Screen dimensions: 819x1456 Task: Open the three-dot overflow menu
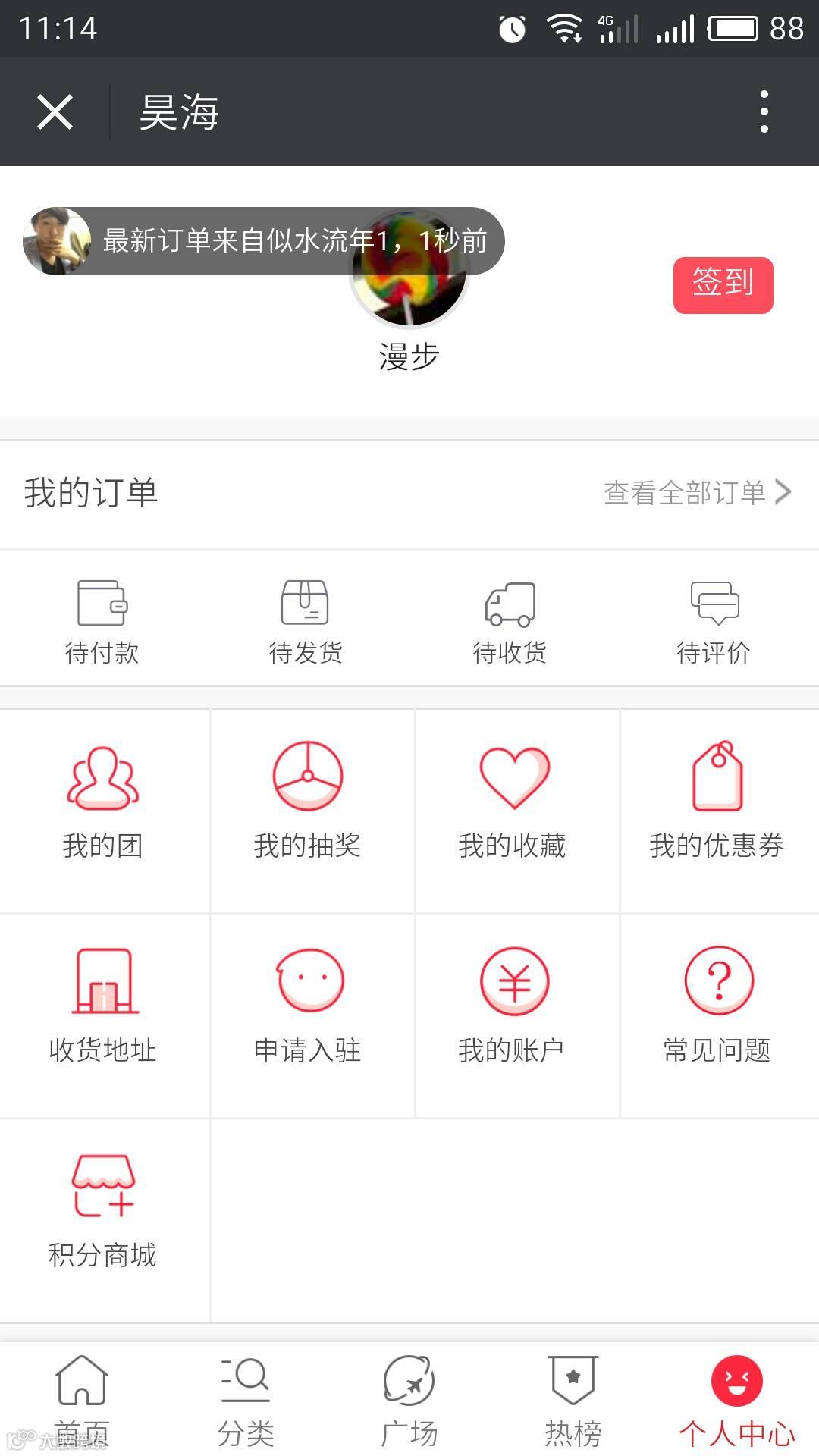coord(764,112)
